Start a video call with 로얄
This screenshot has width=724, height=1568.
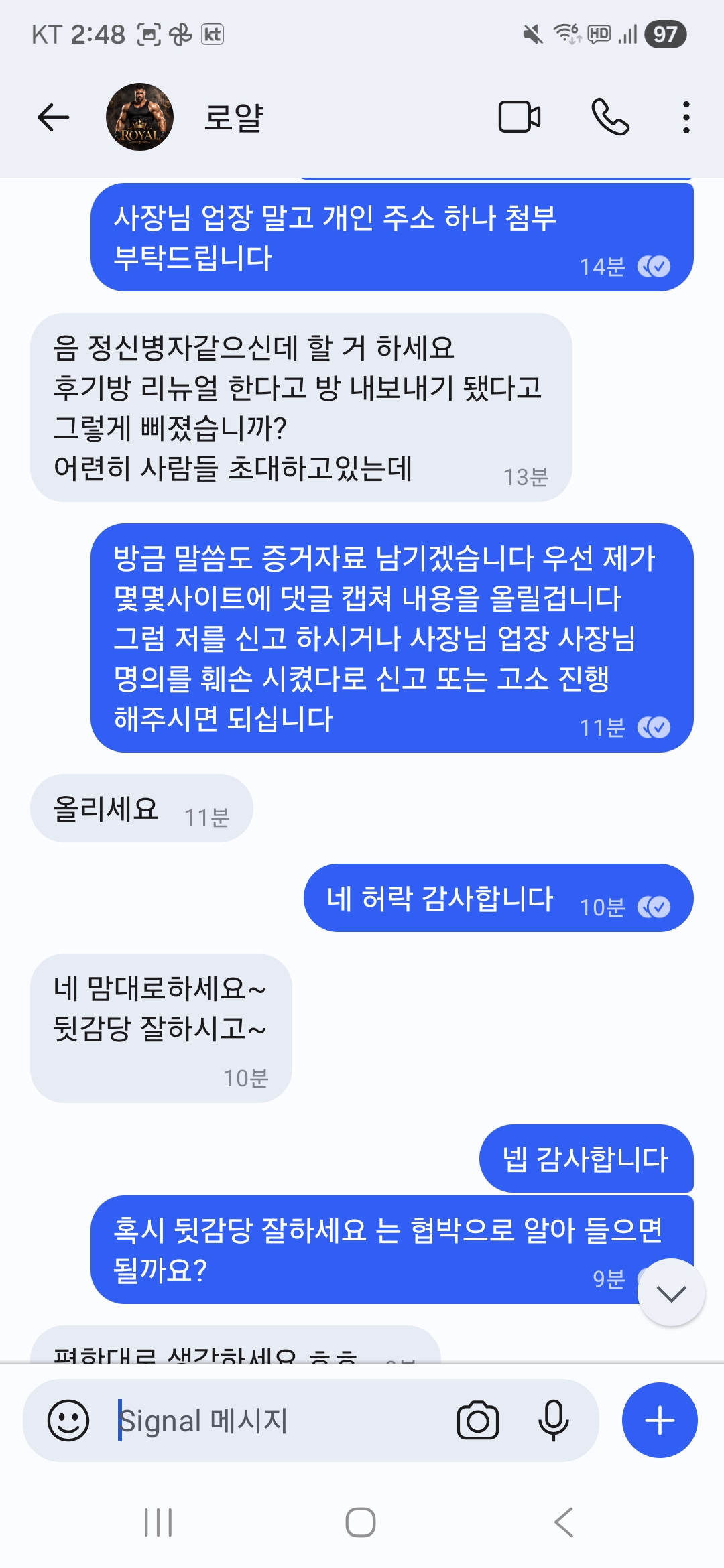coord(520,117)
